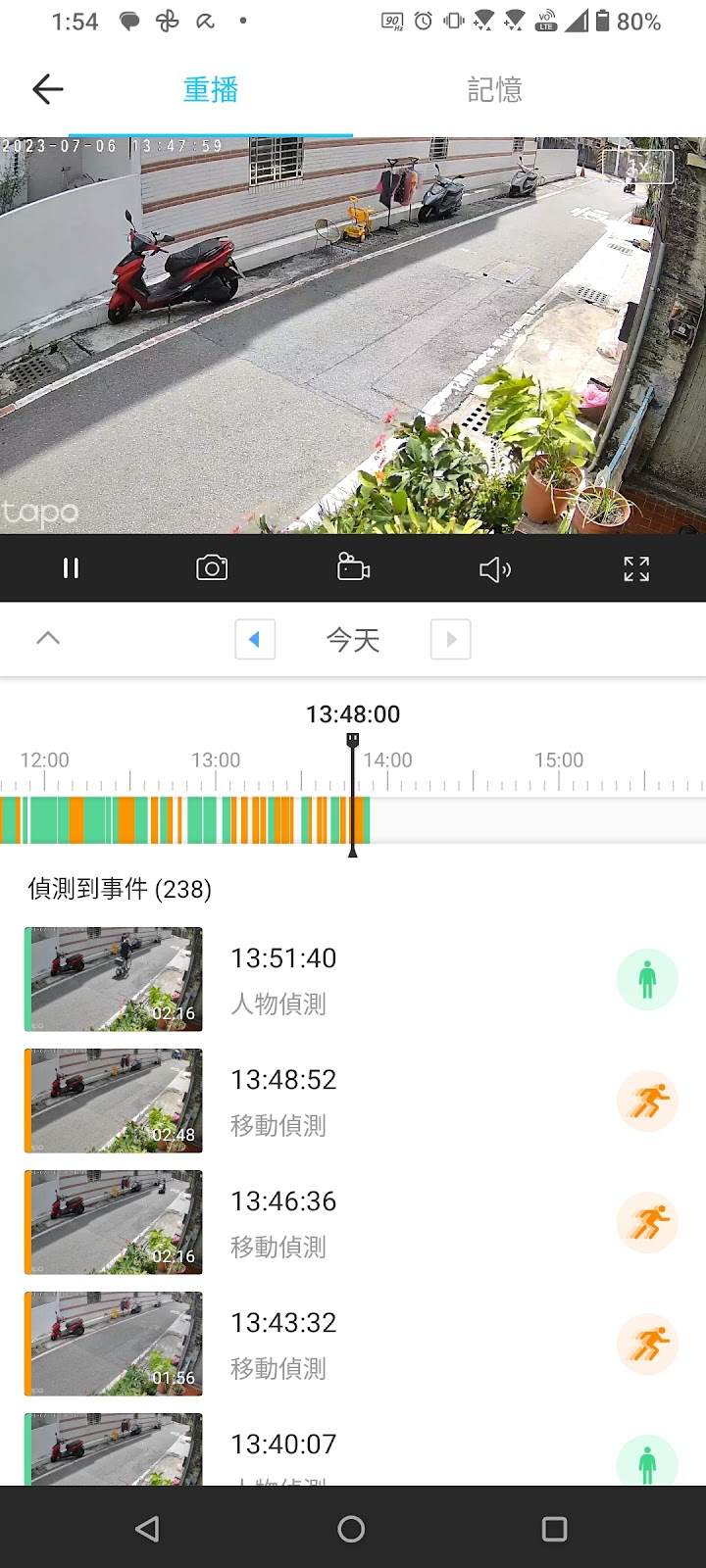
Task: View the 13:43:32 移動偵測 recording
Action: [x=353, y=1344]
